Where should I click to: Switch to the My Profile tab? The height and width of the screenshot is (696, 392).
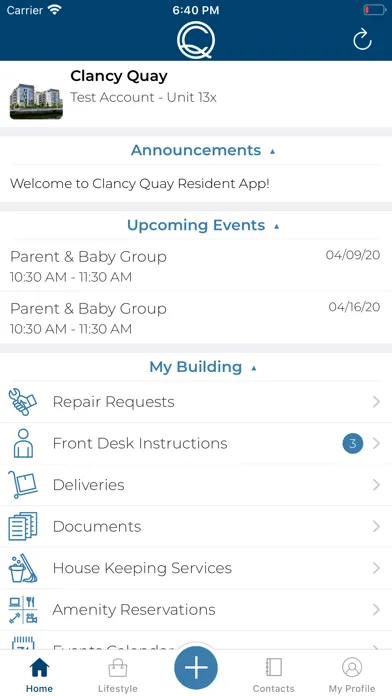coord(352,675)
